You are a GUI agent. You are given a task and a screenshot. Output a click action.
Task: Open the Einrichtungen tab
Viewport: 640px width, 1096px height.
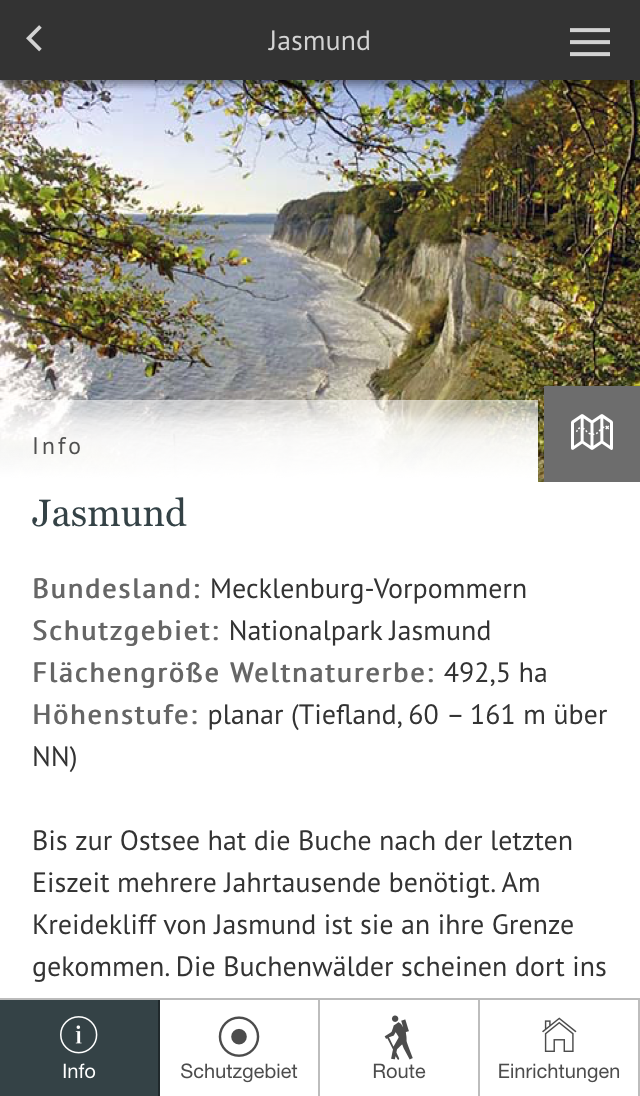[x=559, y=1048]
